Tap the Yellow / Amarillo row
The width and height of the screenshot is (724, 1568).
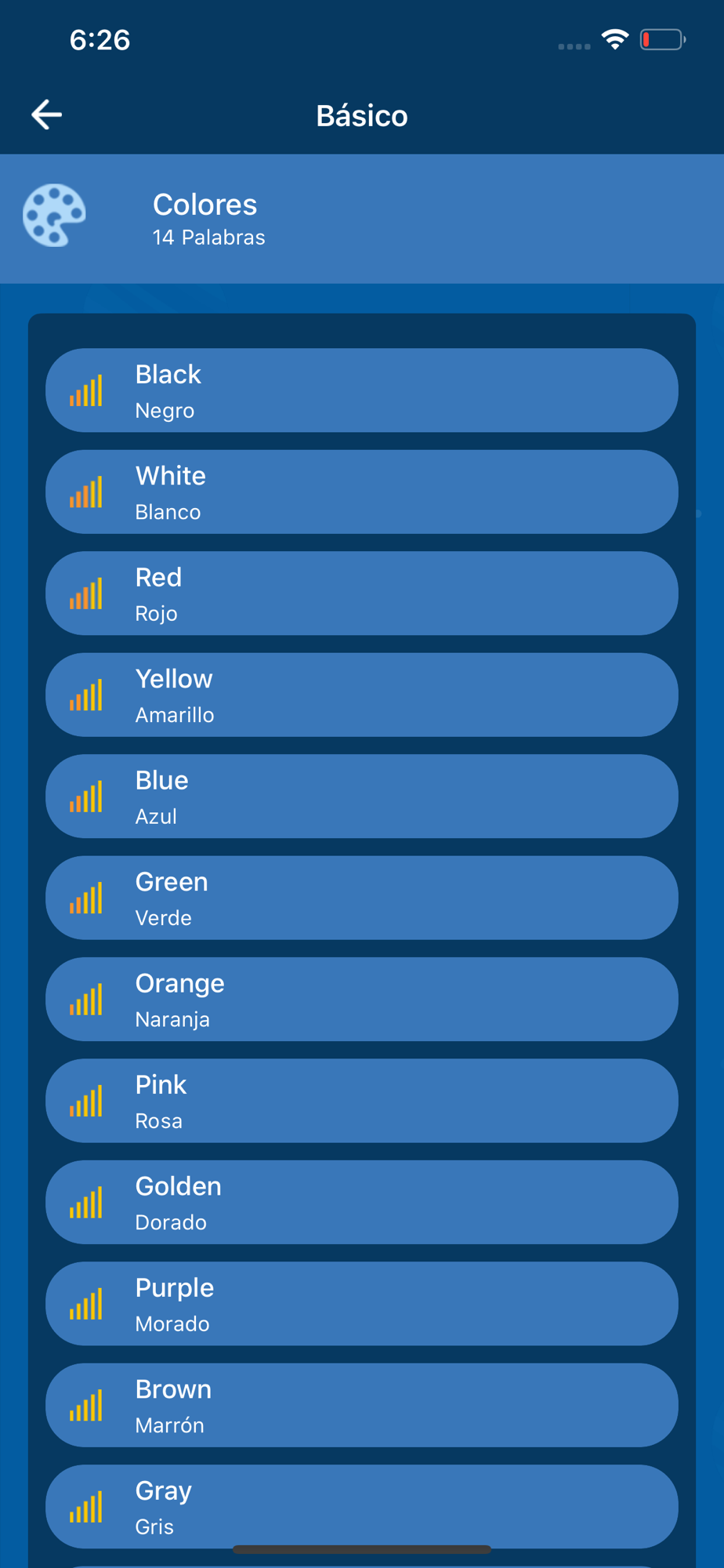coord(362,695)
